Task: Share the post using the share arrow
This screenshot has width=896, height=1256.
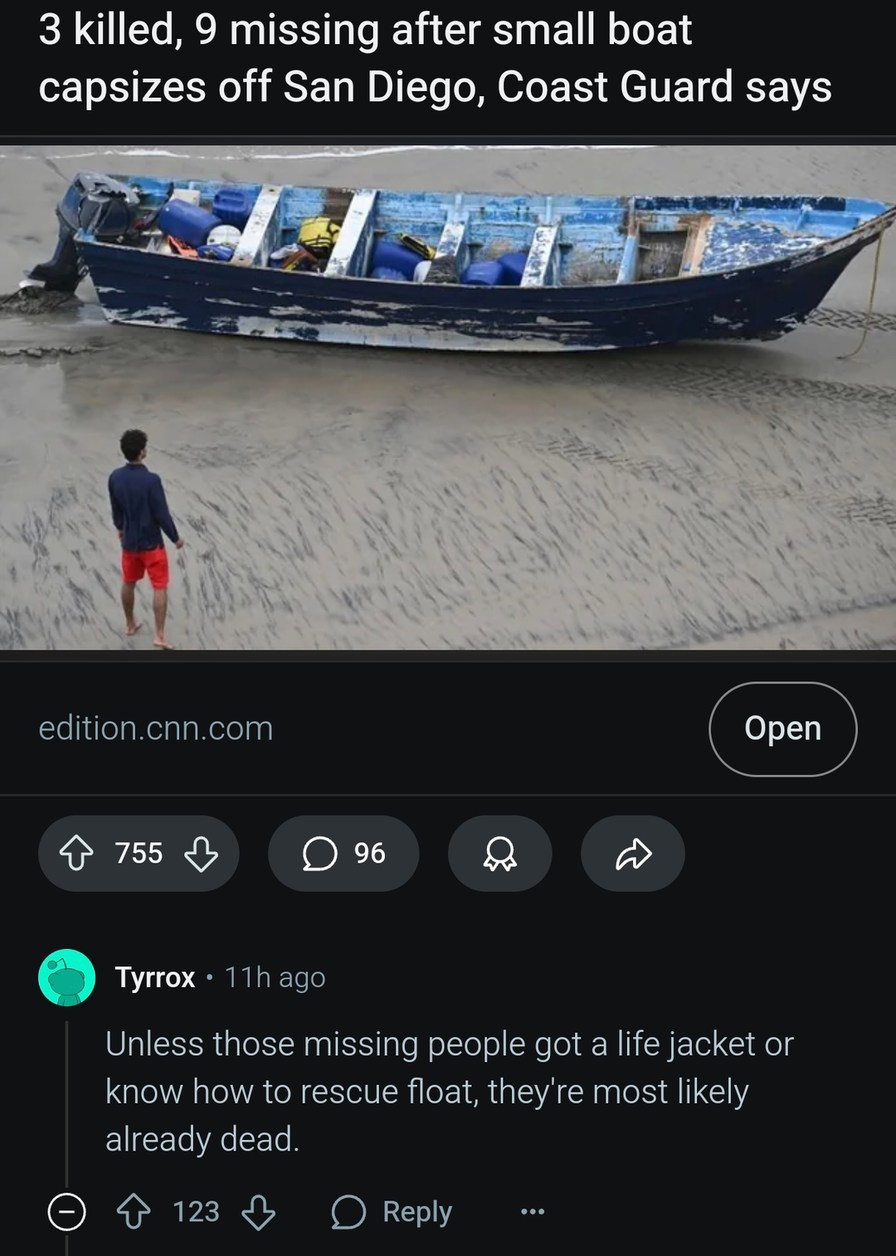Action: [632, 853]
